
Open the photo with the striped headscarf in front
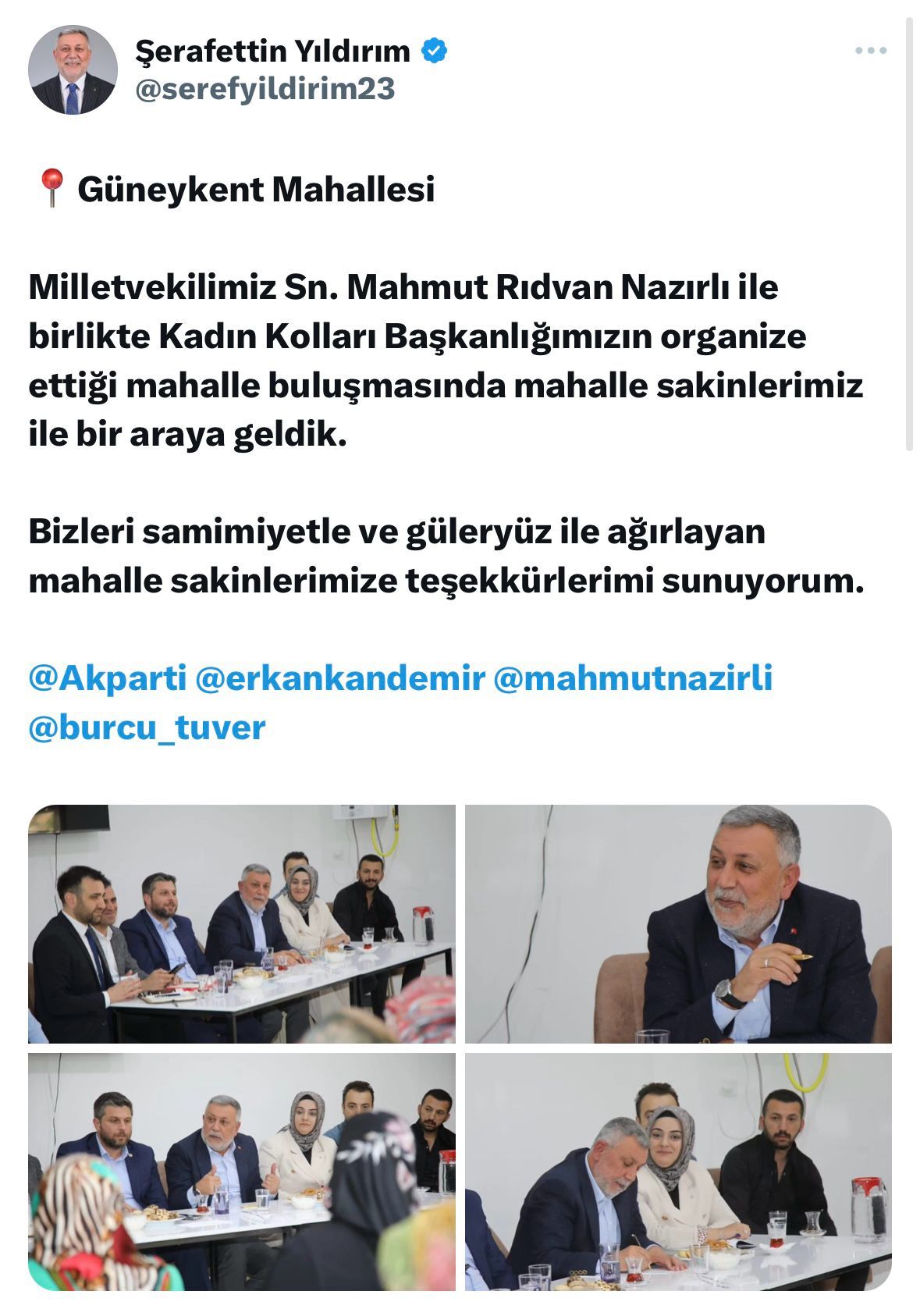[x=242, y=1171]
